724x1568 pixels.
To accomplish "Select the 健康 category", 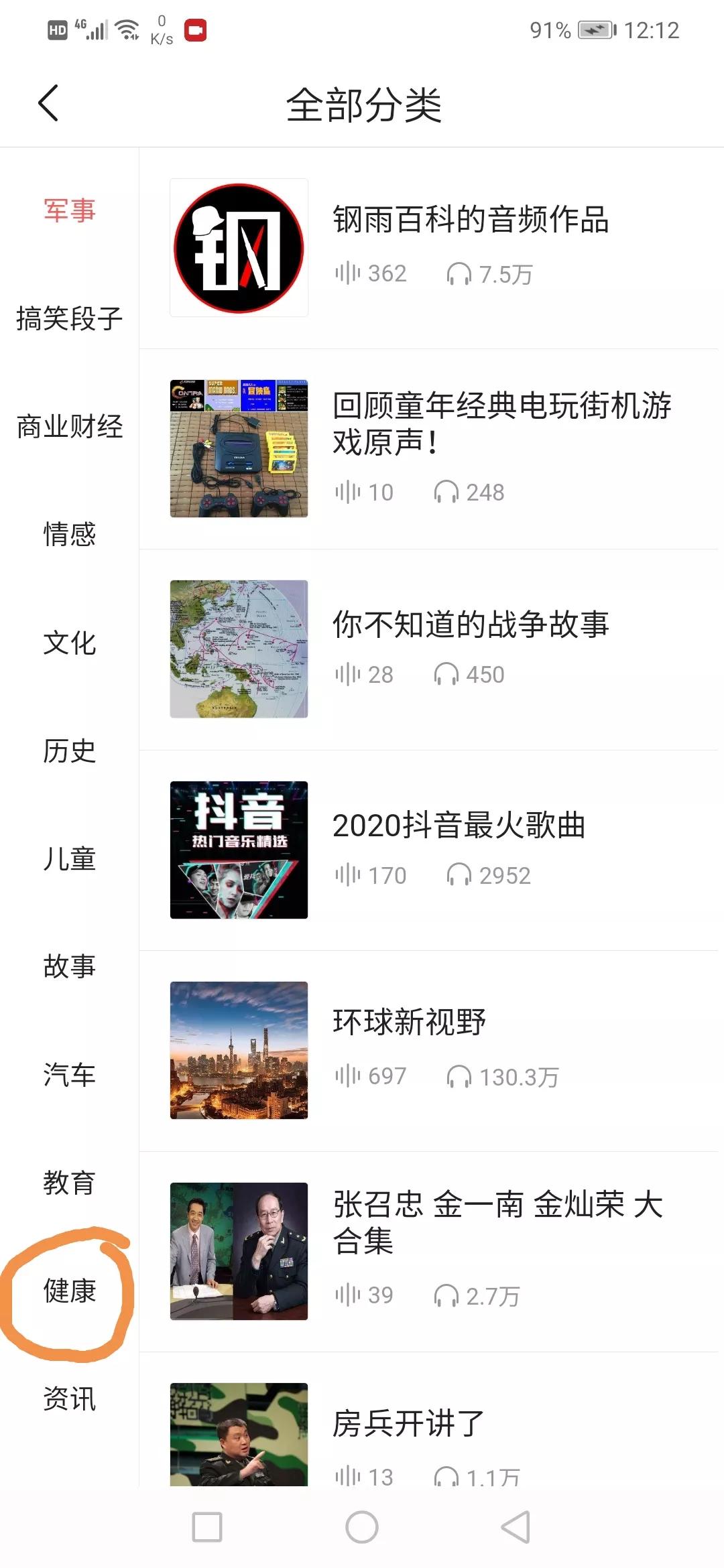I will [x=70, y=1291].
